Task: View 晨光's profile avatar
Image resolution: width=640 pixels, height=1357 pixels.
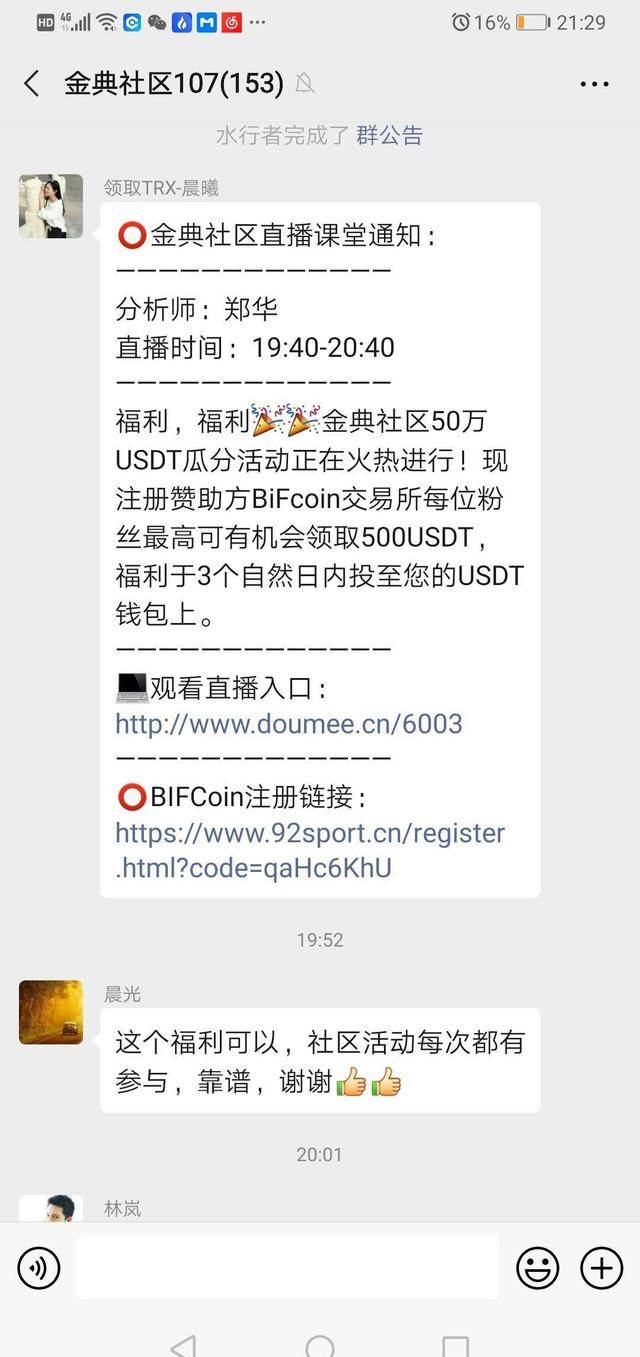Action: pyautogui.click(x=51, y=1012)
